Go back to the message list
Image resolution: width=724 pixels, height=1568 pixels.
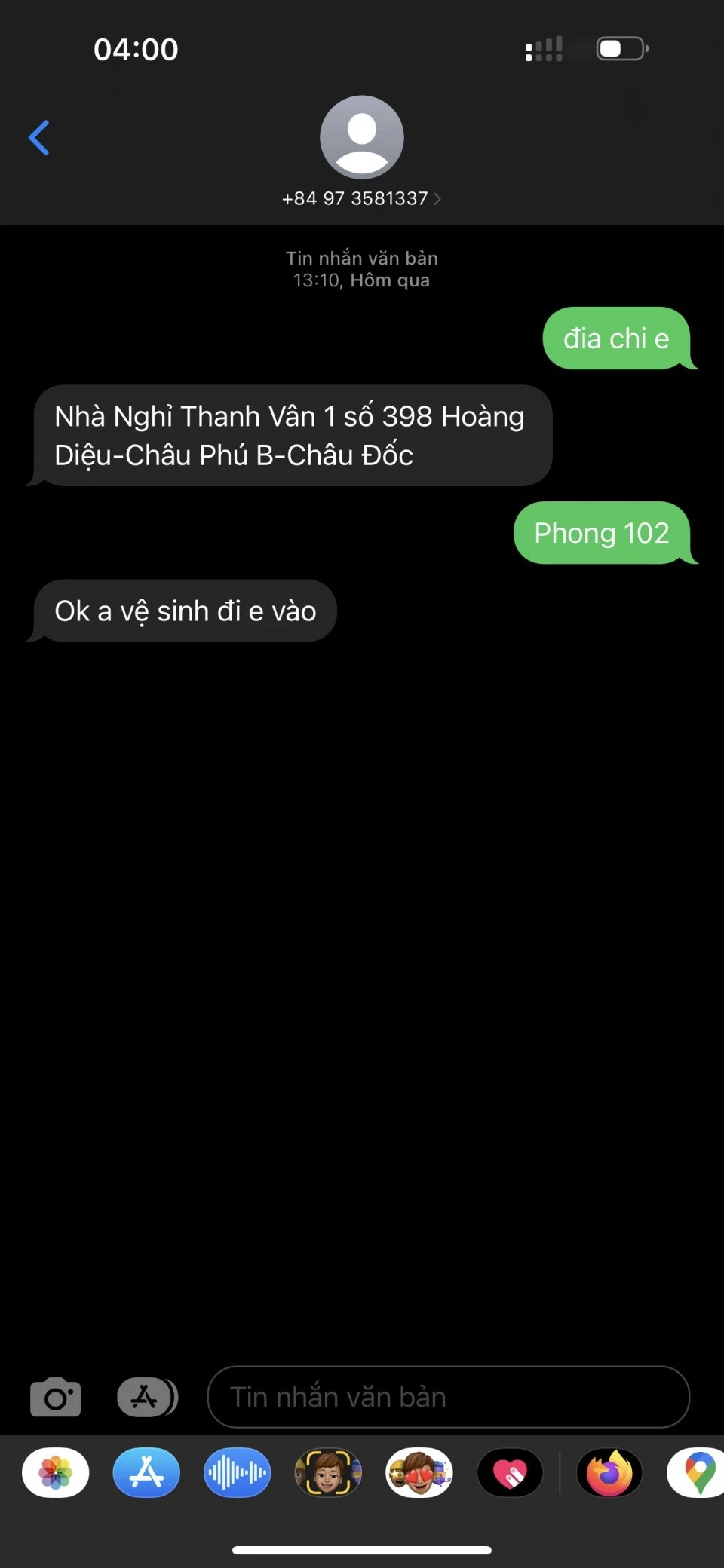[x=39, y=138]
